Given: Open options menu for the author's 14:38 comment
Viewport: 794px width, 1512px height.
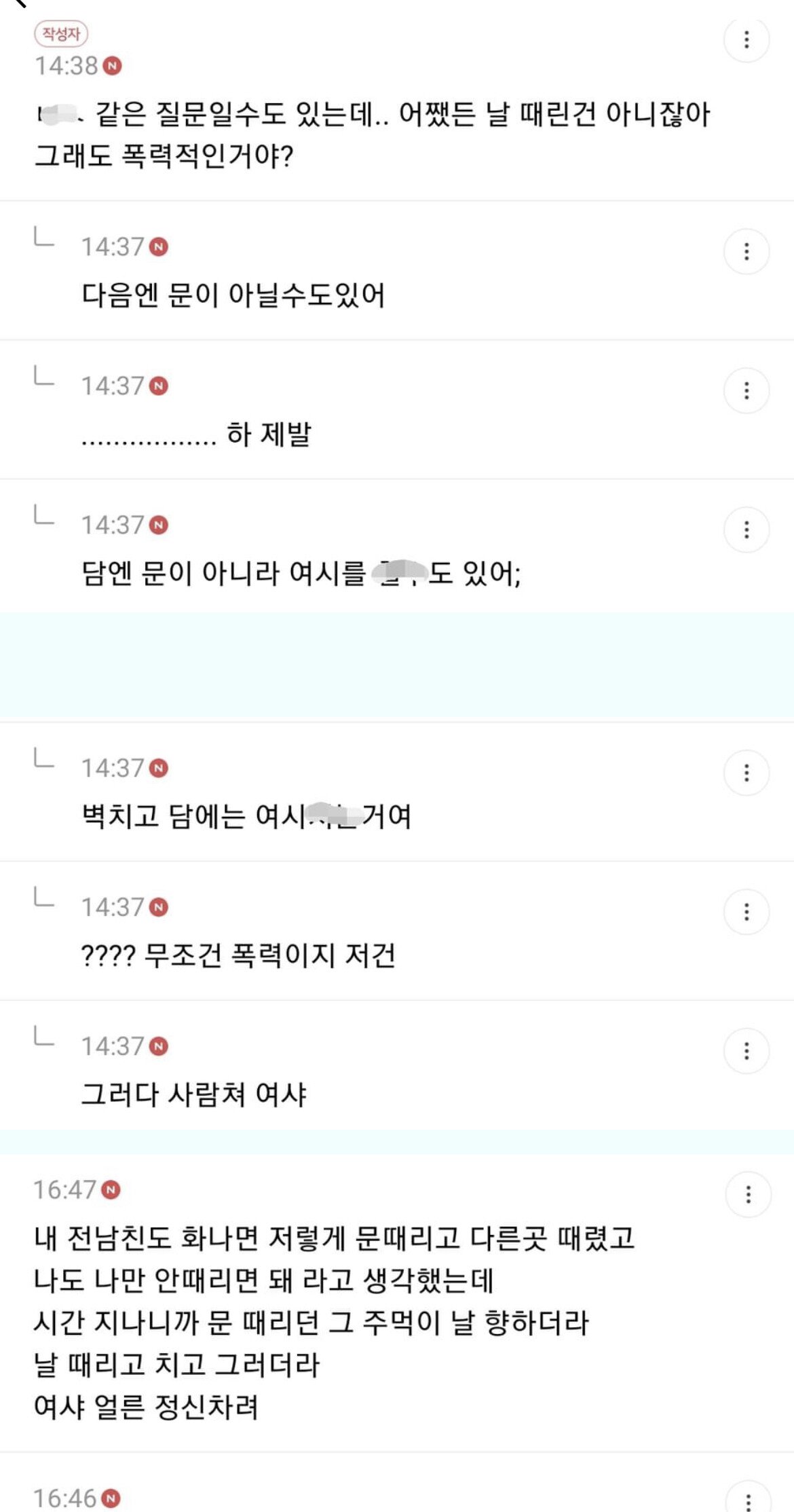Looking at the screenshot, I should click(746, 40).
